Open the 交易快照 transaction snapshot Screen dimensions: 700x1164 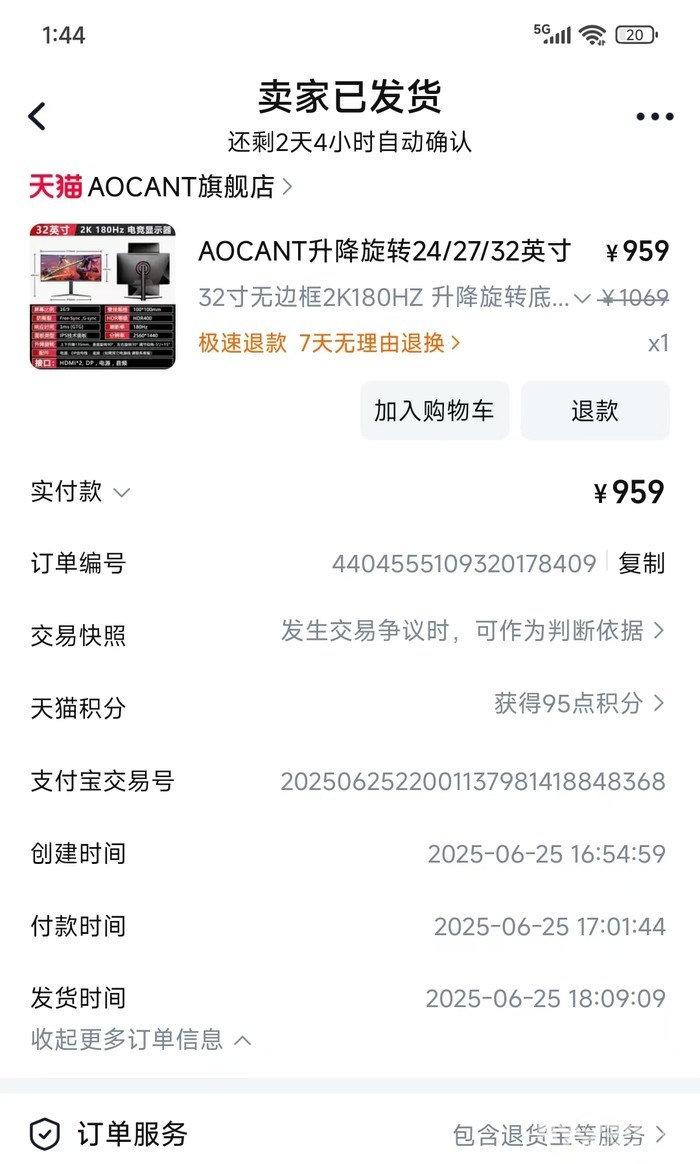(x=472, y=631)
